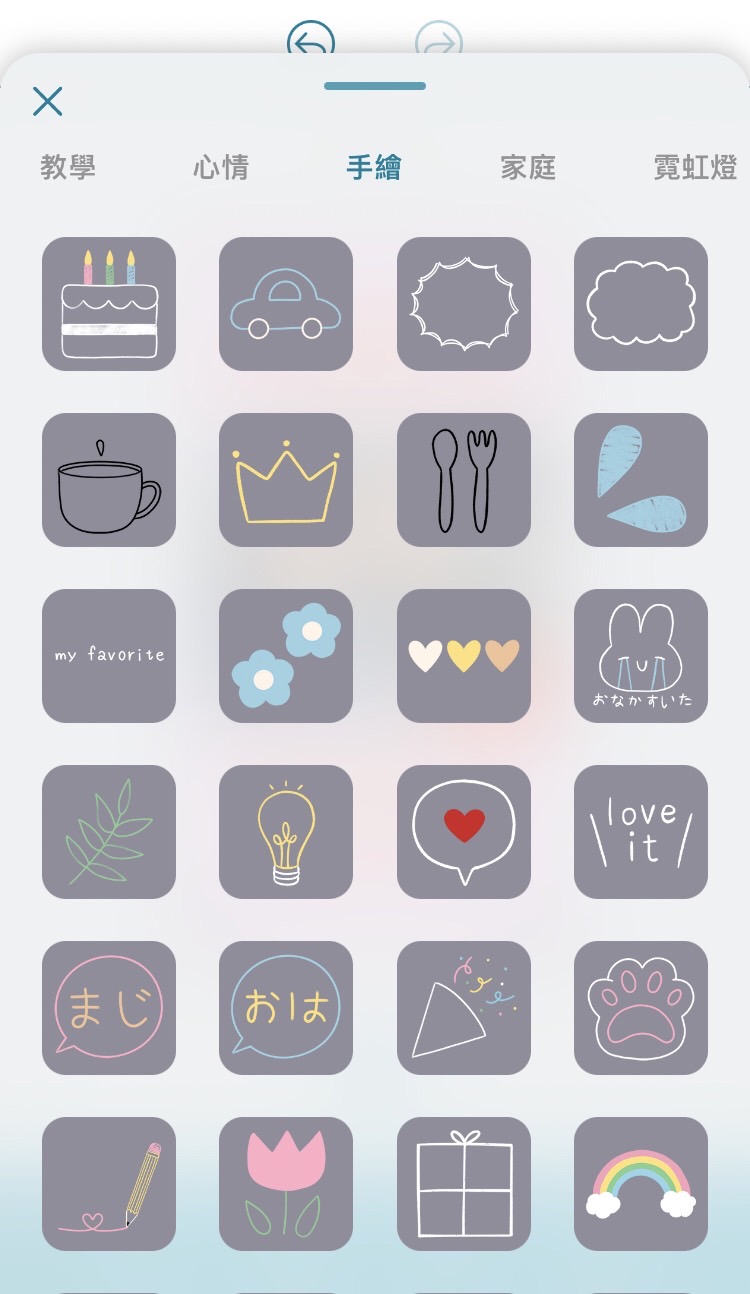This screenshot has width=750, height=1294.
Task: Switch to the 霓虹燈 category tab
Action: (695, 167)
